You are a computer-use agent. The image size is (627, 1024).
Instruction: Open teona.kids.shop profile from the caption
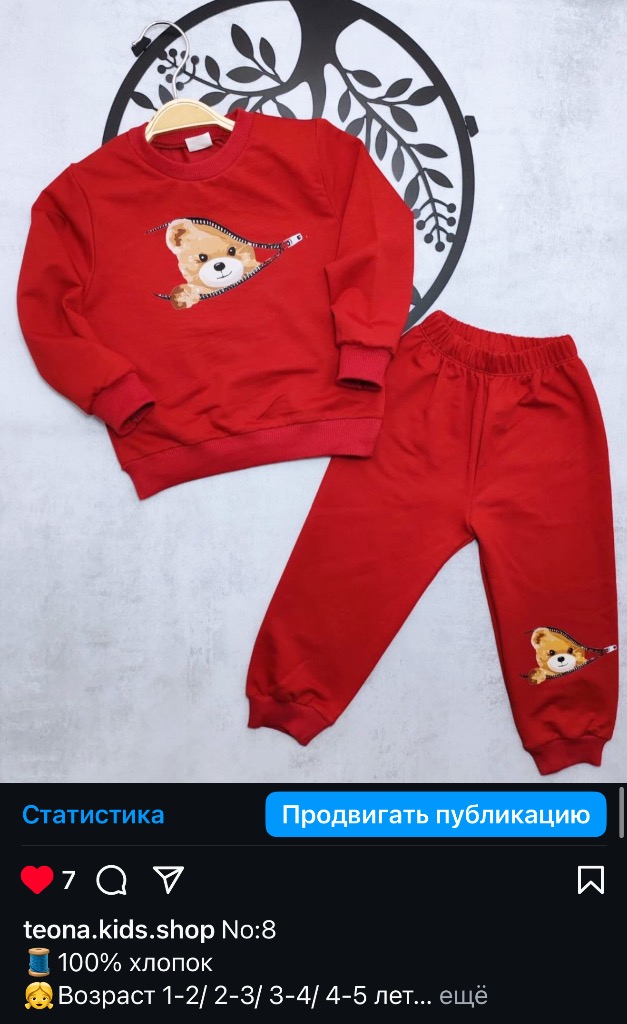(118, 930)
